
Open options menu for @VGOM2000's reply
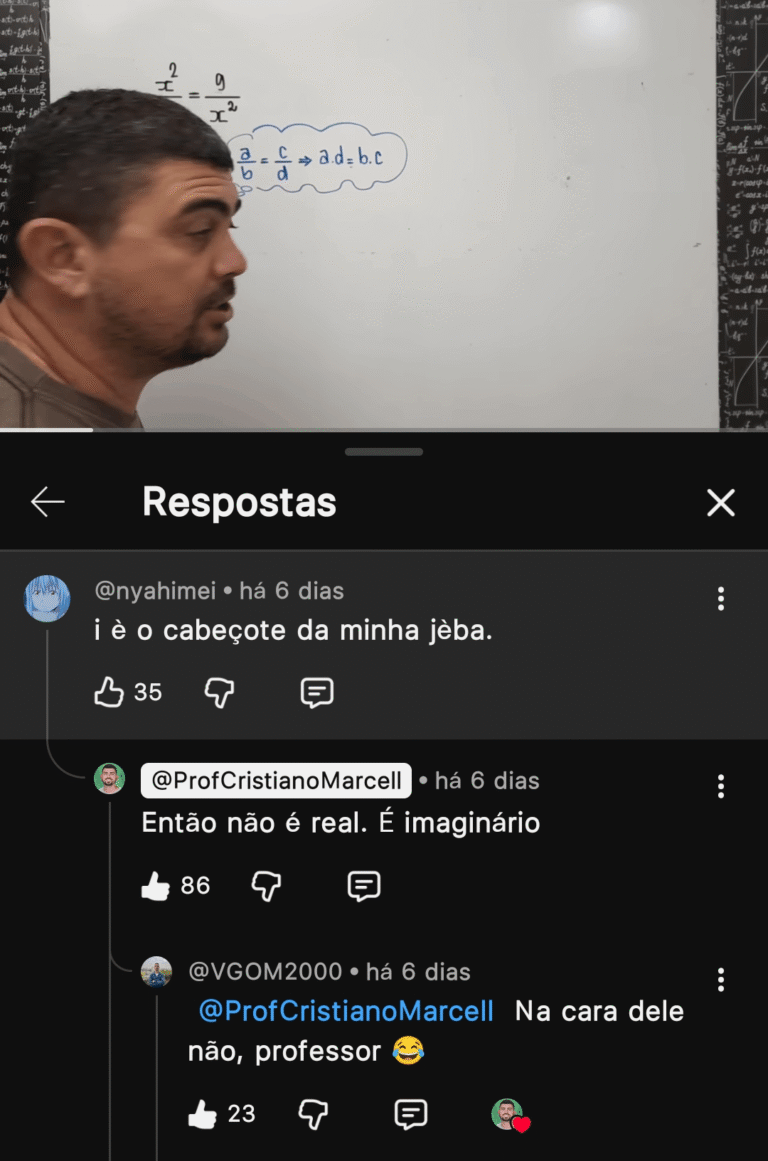pos(721,979)
